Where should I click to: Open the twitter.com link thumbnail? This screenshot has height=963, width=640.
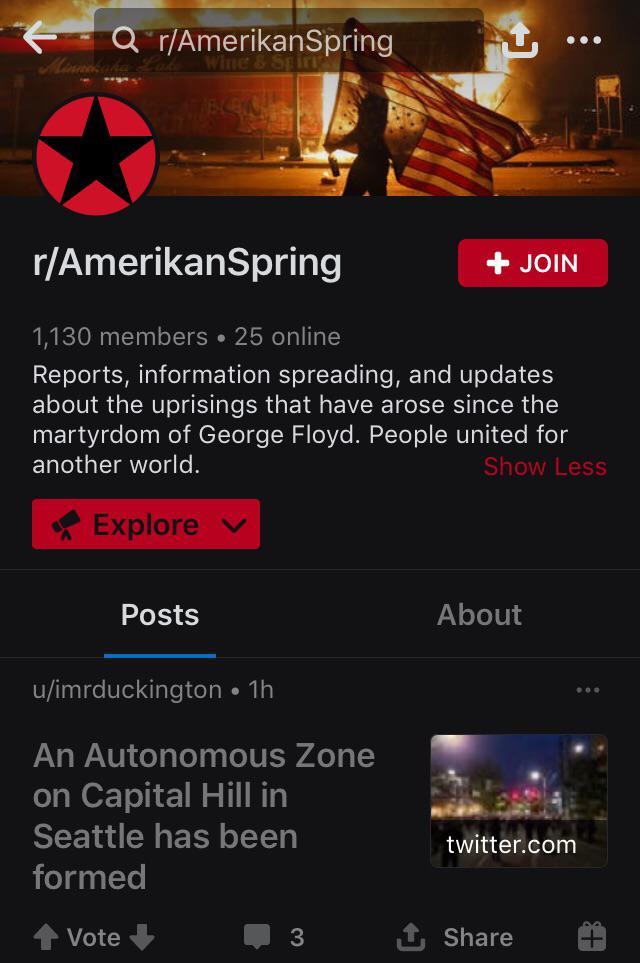coord(518,801)
